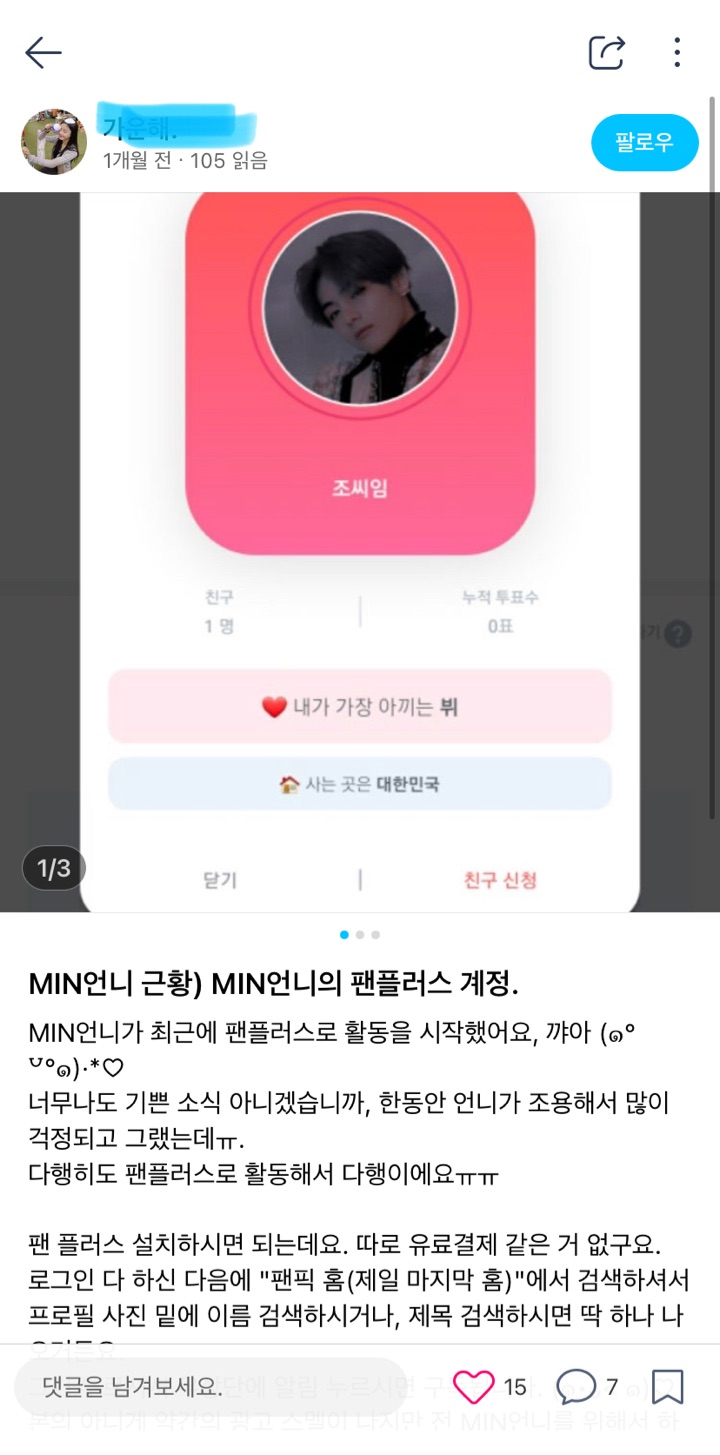Viewport: 720px width, 1455px height.
Task: Tap the 댓글을 남겨보세요 comment field
Action: tap(210, 1387)
